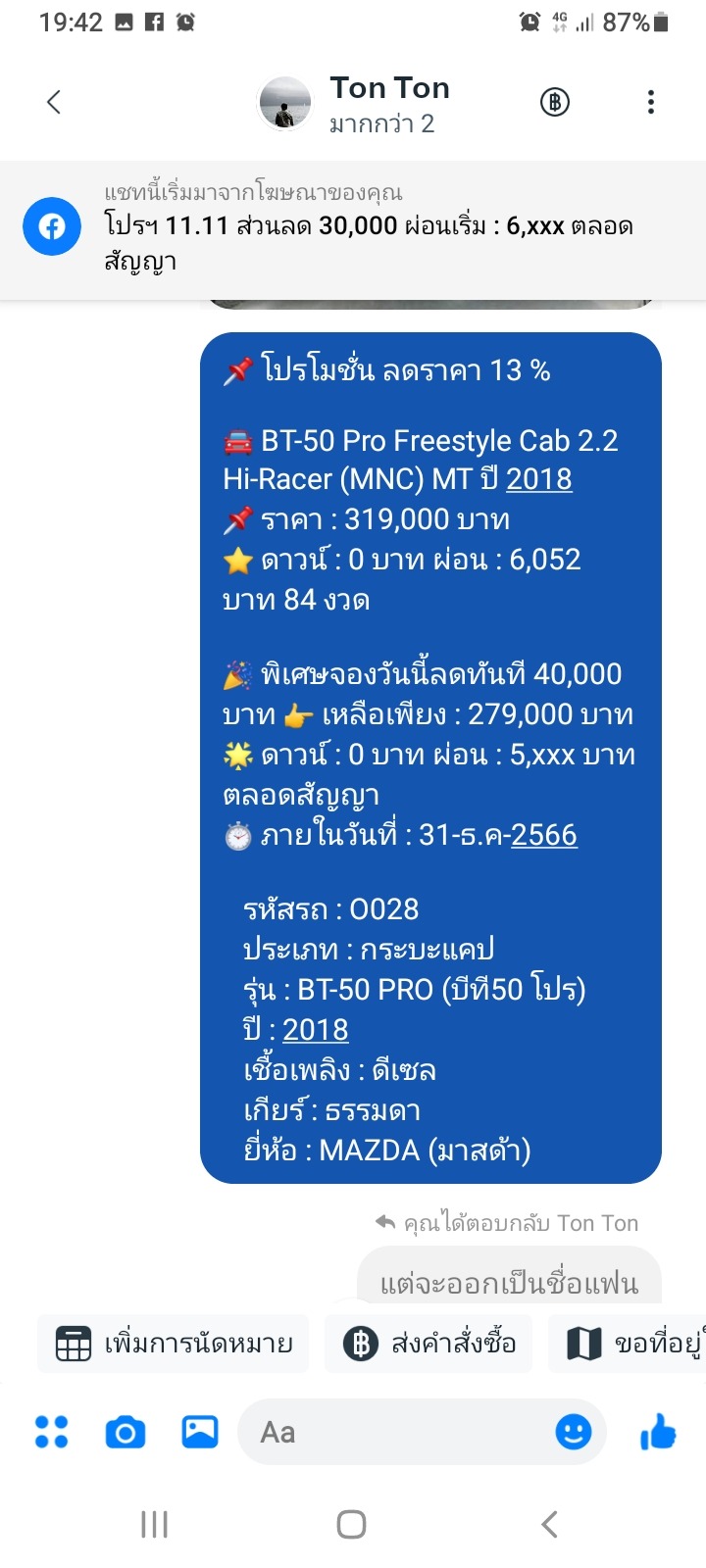The height and width of the screenshot is (1568, 706).
Task: Open the baht payment icon in header
Action: (x=555, y=102)
